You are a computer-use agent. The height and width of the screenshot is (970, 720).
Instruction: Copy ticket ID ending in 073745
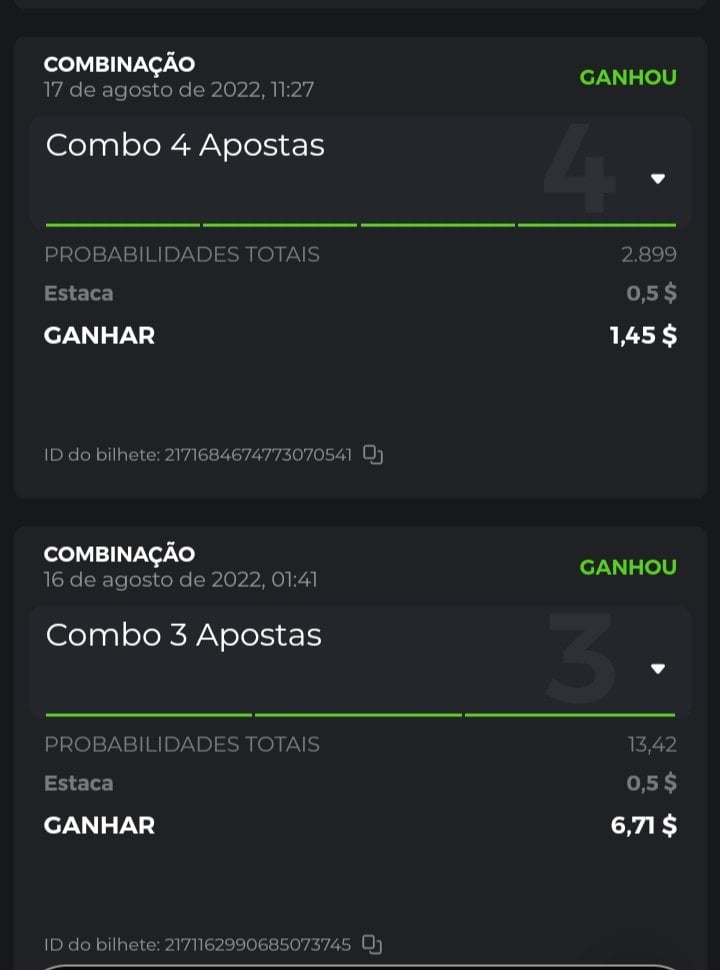point(372,944)
